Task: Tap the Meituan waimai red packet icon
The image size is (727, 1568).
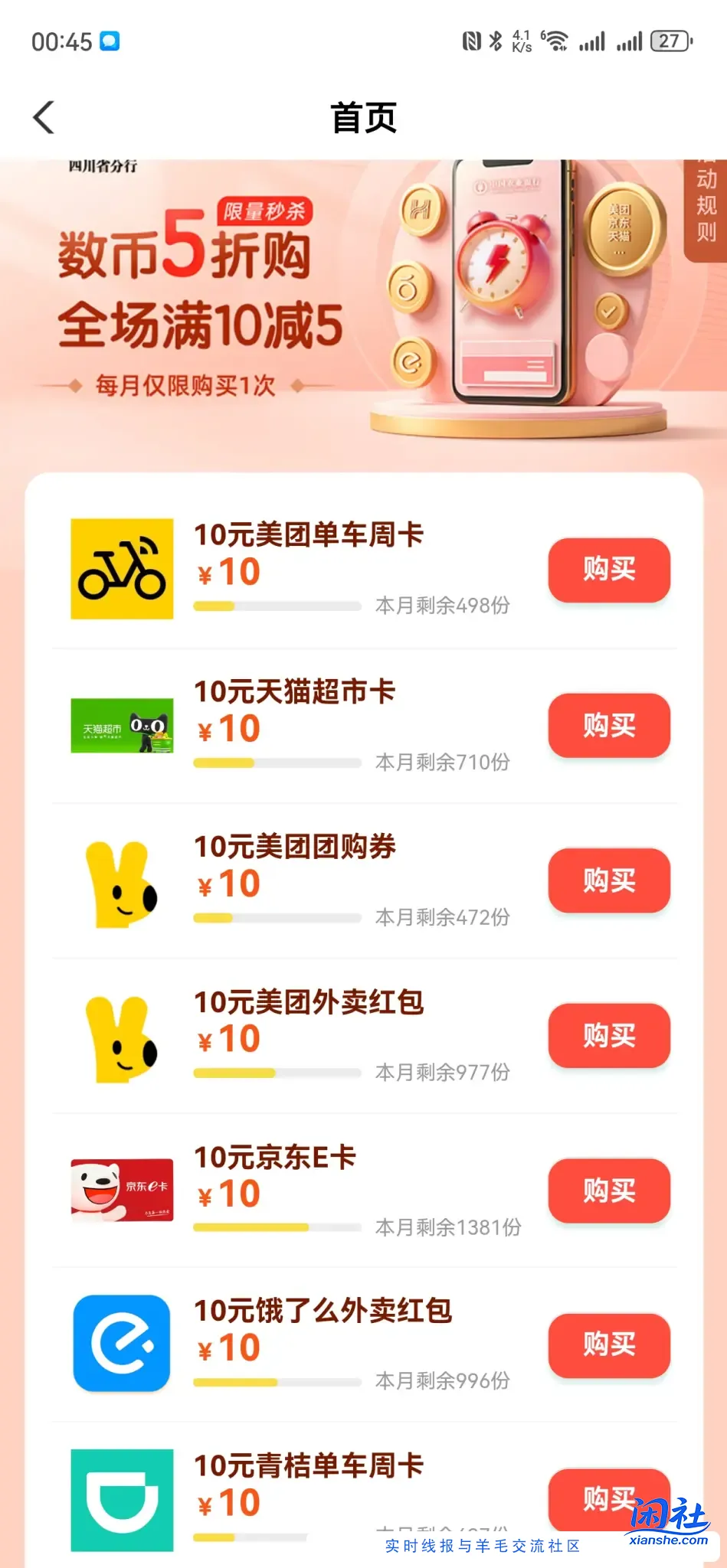Action: pyautogui.click(x=121, y=1037)
